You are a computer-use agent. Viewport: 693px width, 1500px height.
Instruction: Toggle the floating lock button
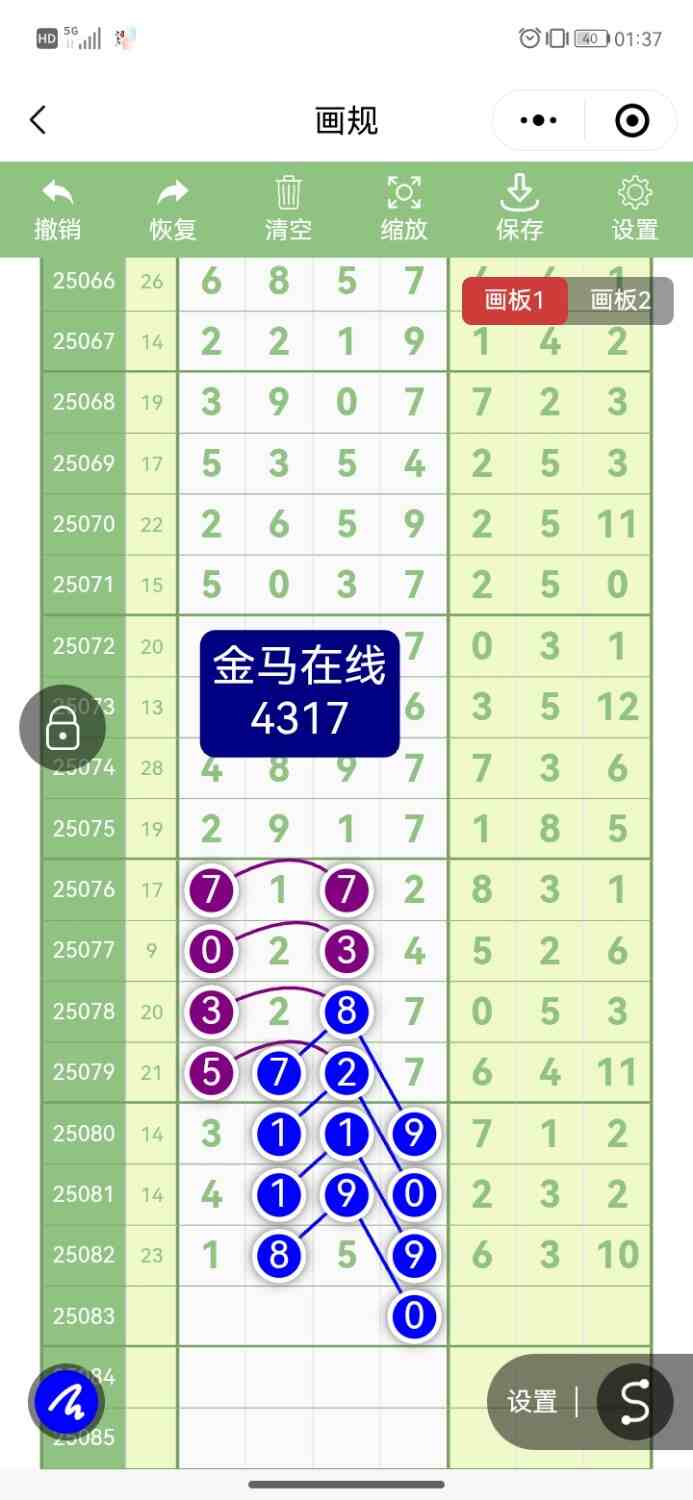tap(62, 729)
